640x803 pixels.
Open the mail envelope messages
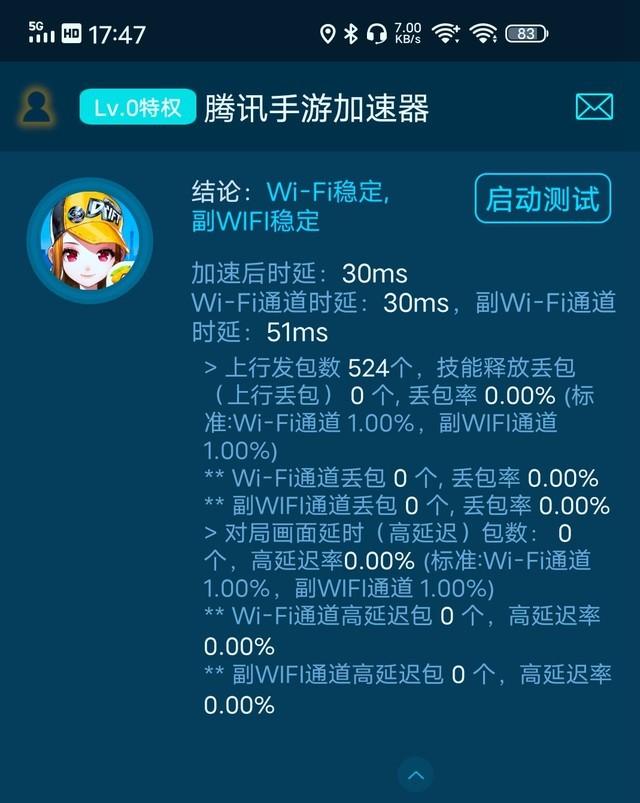coord(594,107)
